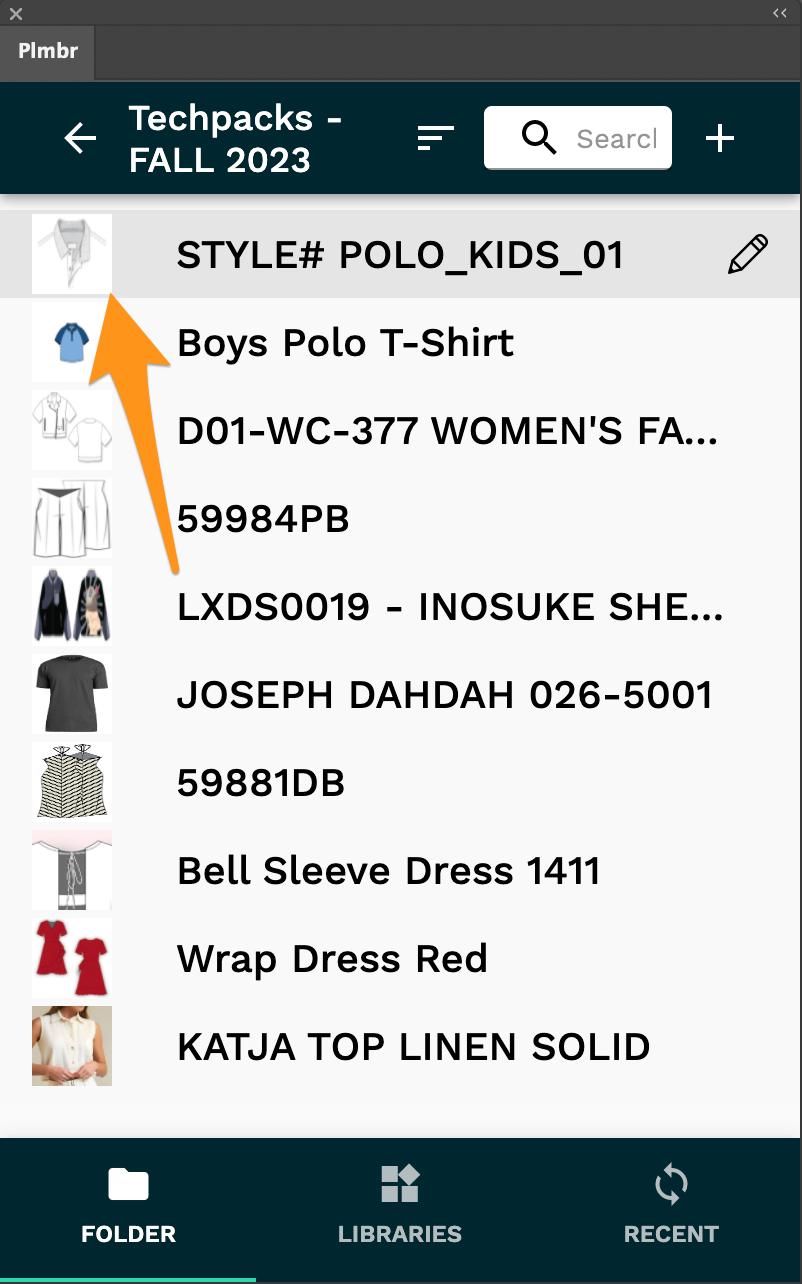The height and width of the screenshot is (1284, 802).
Task: Close the Plmbr panel
Action: (x=15, y=13)
